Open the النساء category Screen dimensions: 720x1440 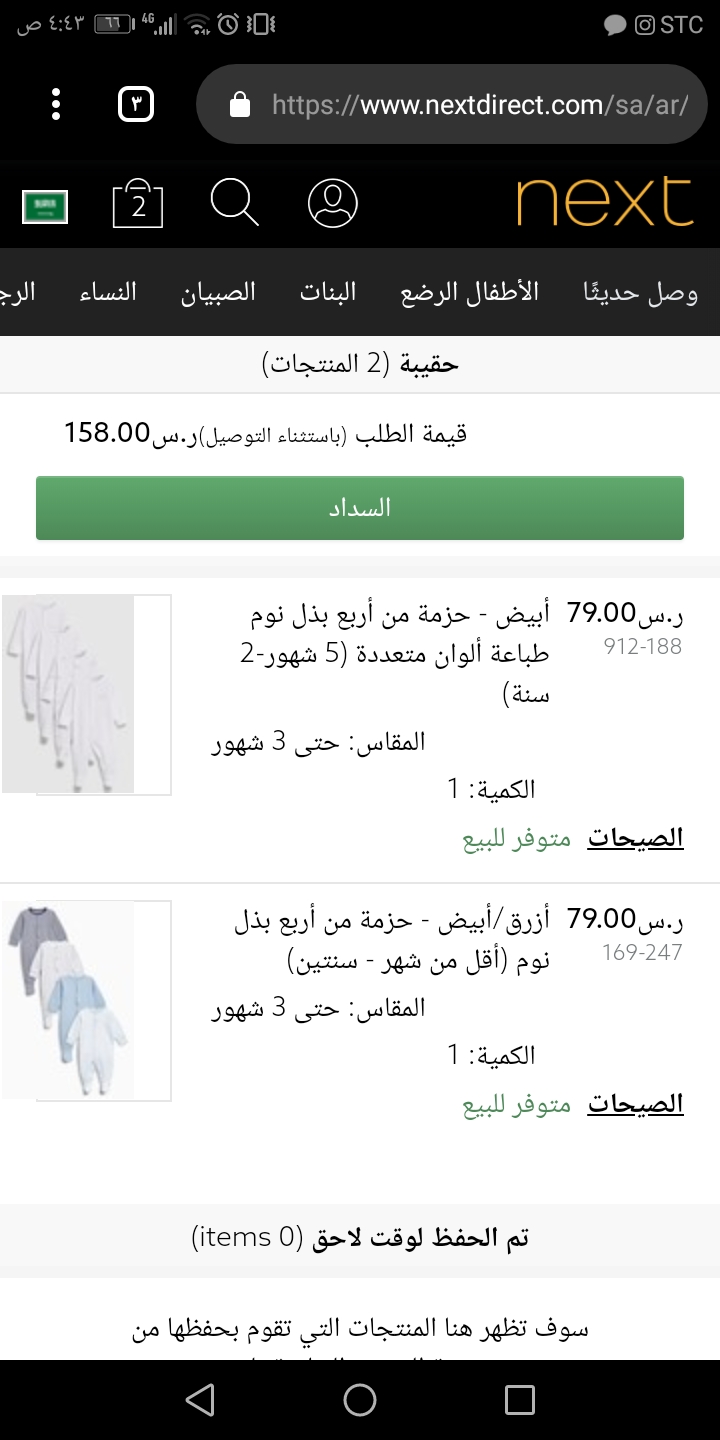(x=108, y=292)
